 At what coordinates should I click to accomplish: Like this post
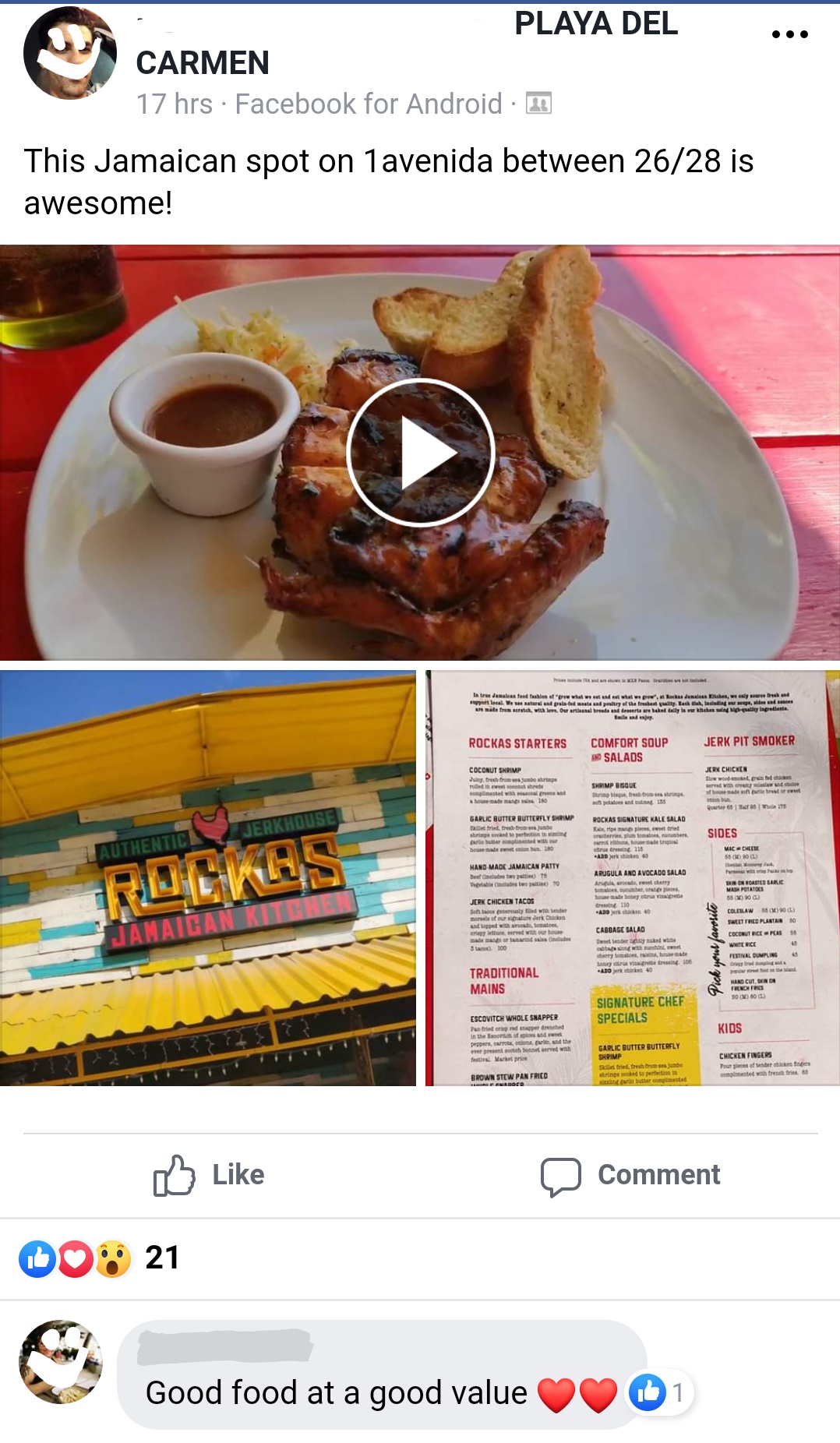209,1175
